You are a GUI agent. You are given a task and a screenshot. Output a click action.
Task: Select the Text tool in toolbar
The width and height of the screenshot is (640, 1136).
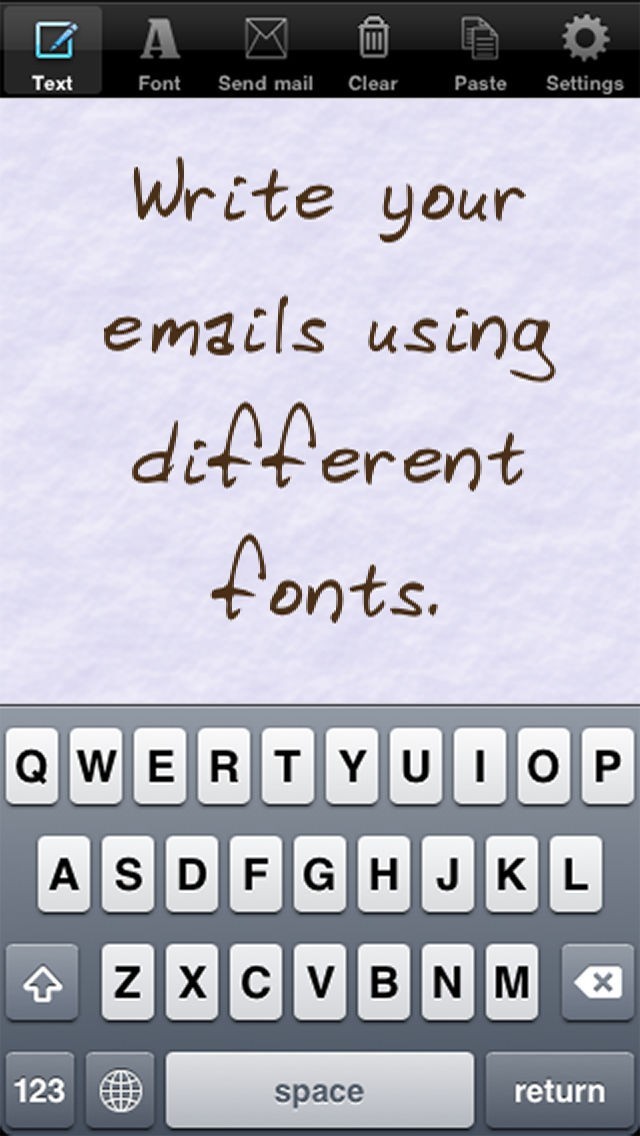[52, 51]
